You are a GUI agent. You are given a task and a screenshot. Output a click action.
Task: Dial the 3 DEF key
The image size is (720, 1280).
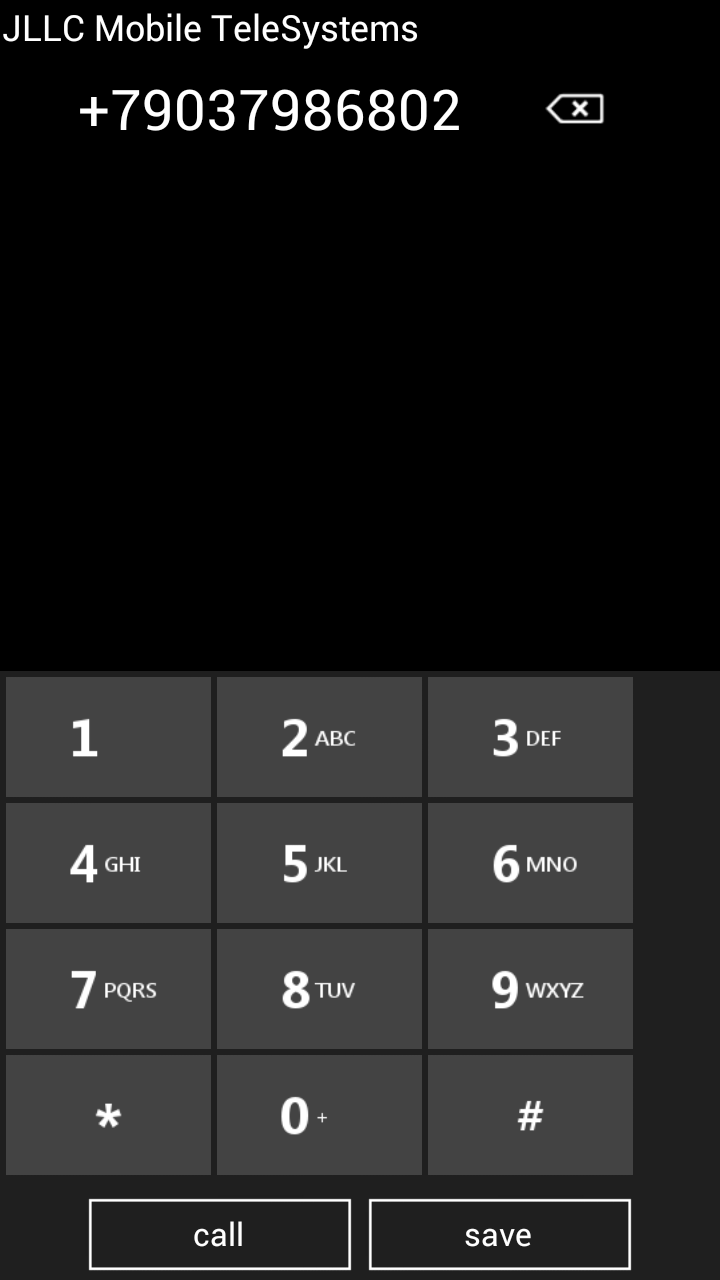pos(530,737)
